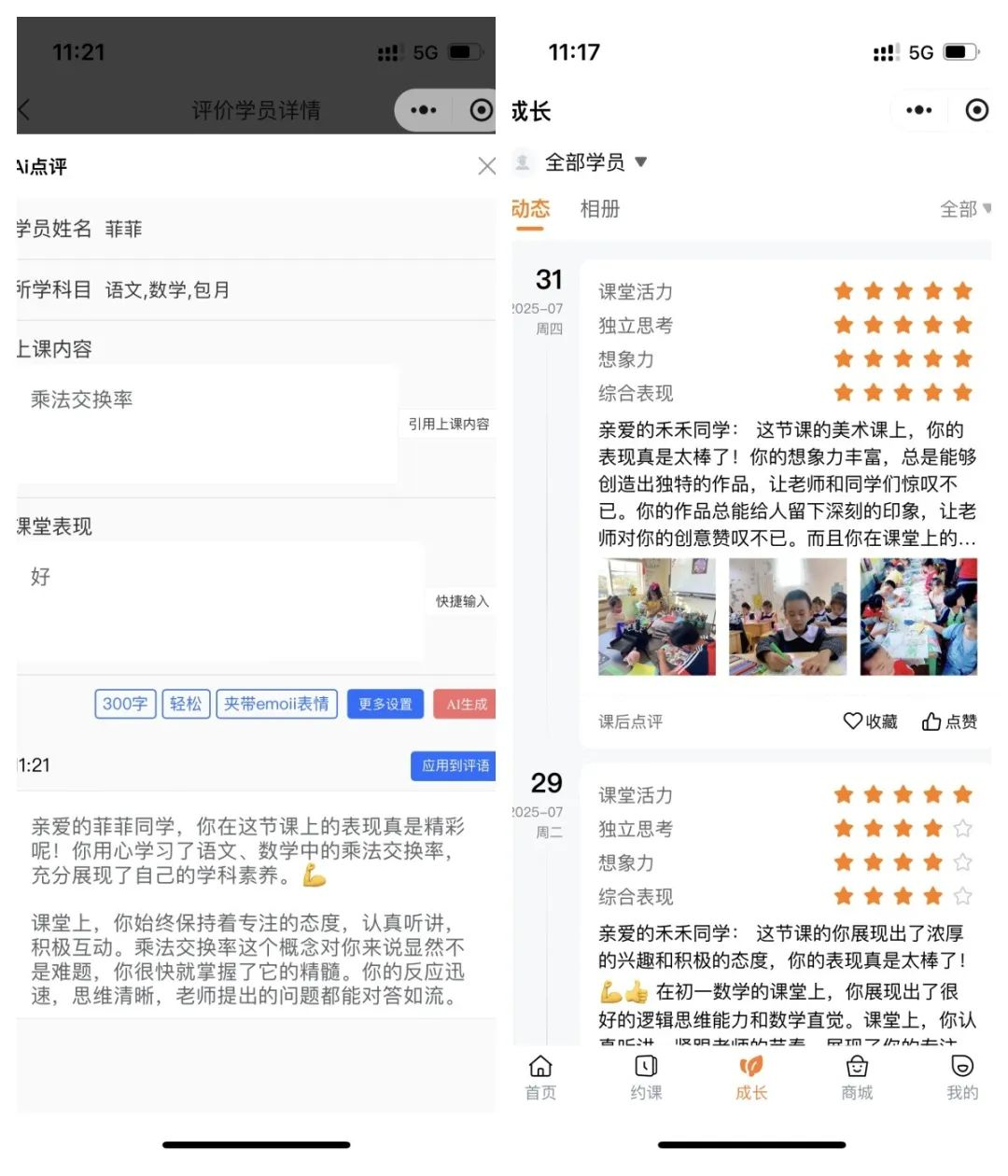Viewport: 1008px width, 1176px height.
Task: Open 更多设置
Action: (x=385, y=704)
